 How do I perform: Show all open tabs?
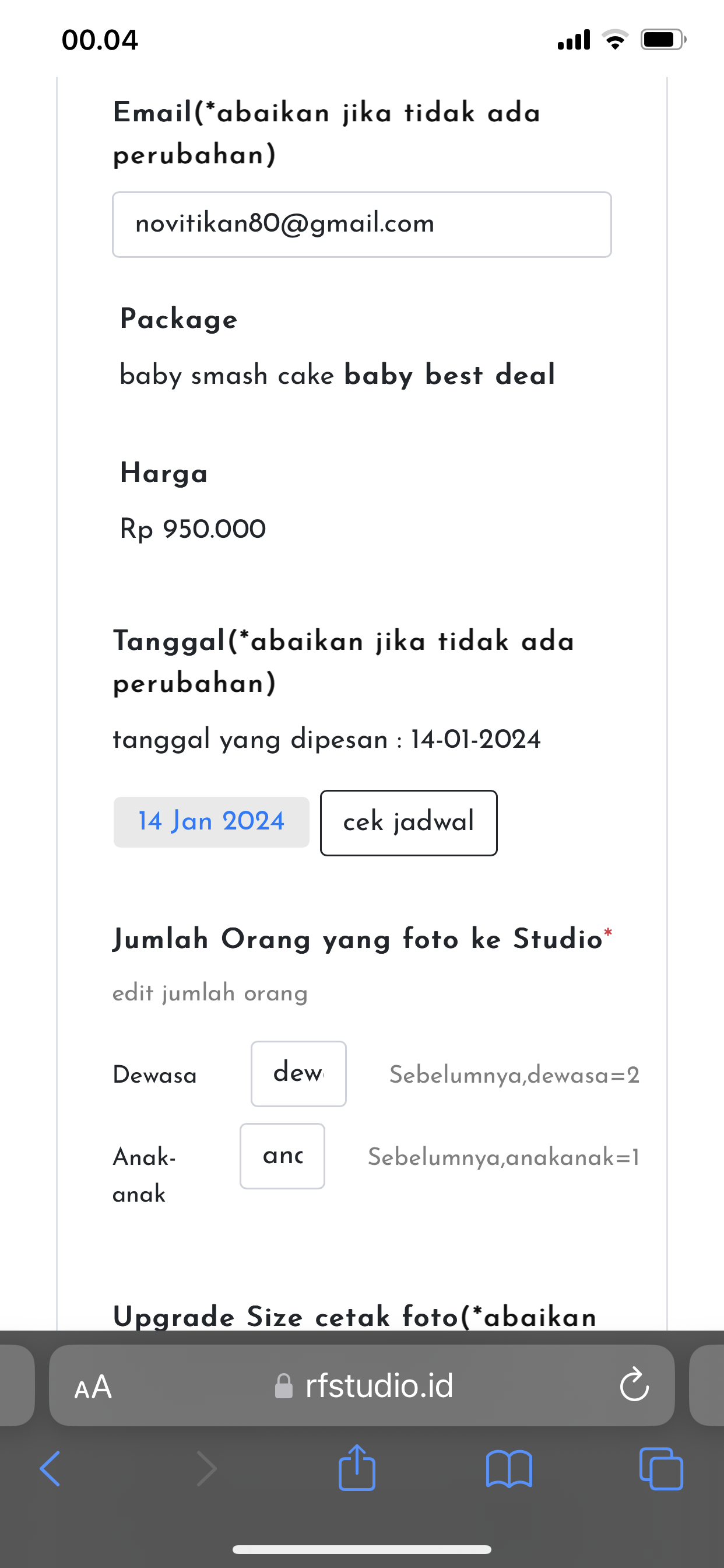tap(661, 1468)
